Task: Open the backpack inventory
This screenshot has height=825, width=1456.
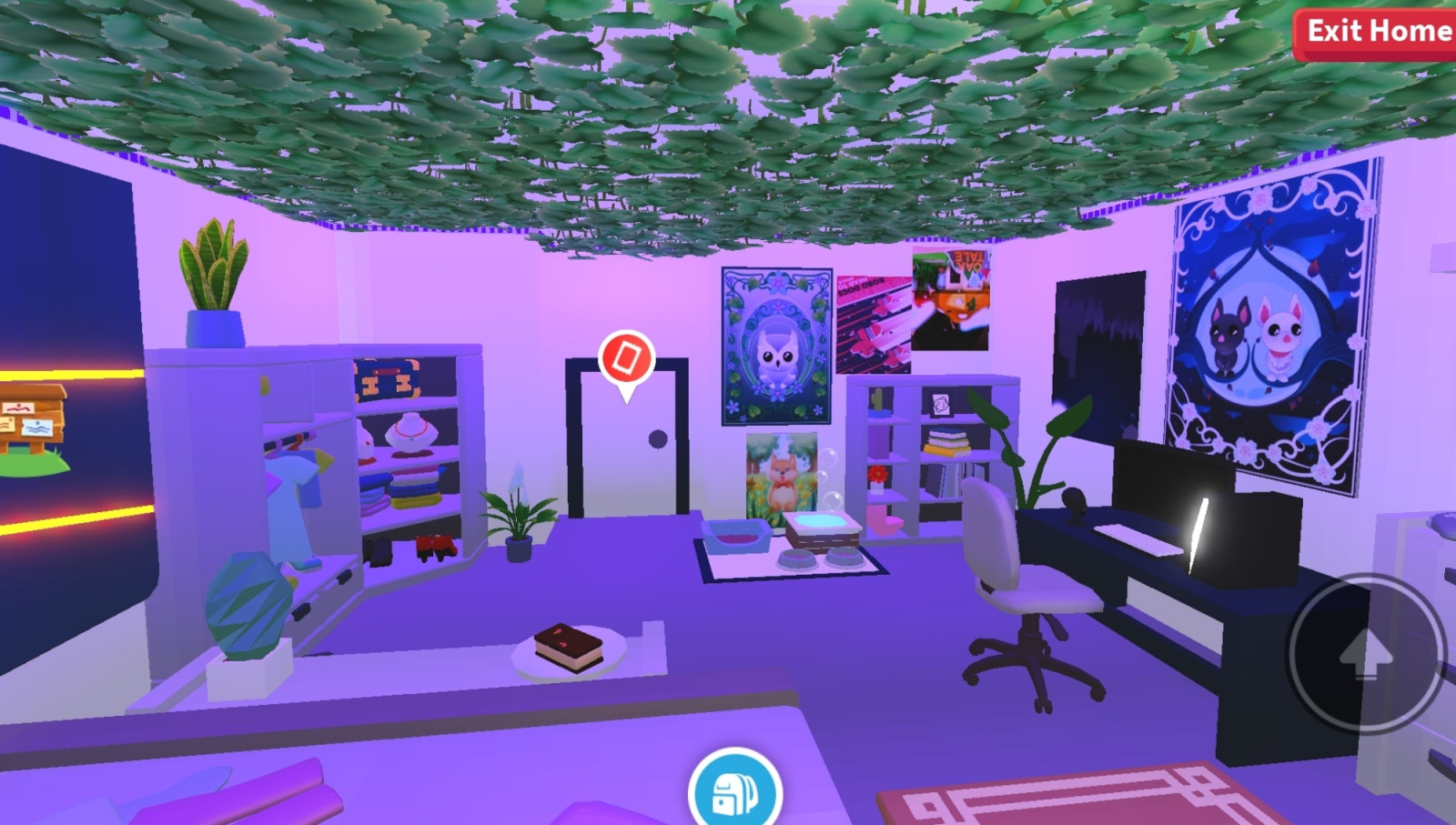Action: click(735, 788)
